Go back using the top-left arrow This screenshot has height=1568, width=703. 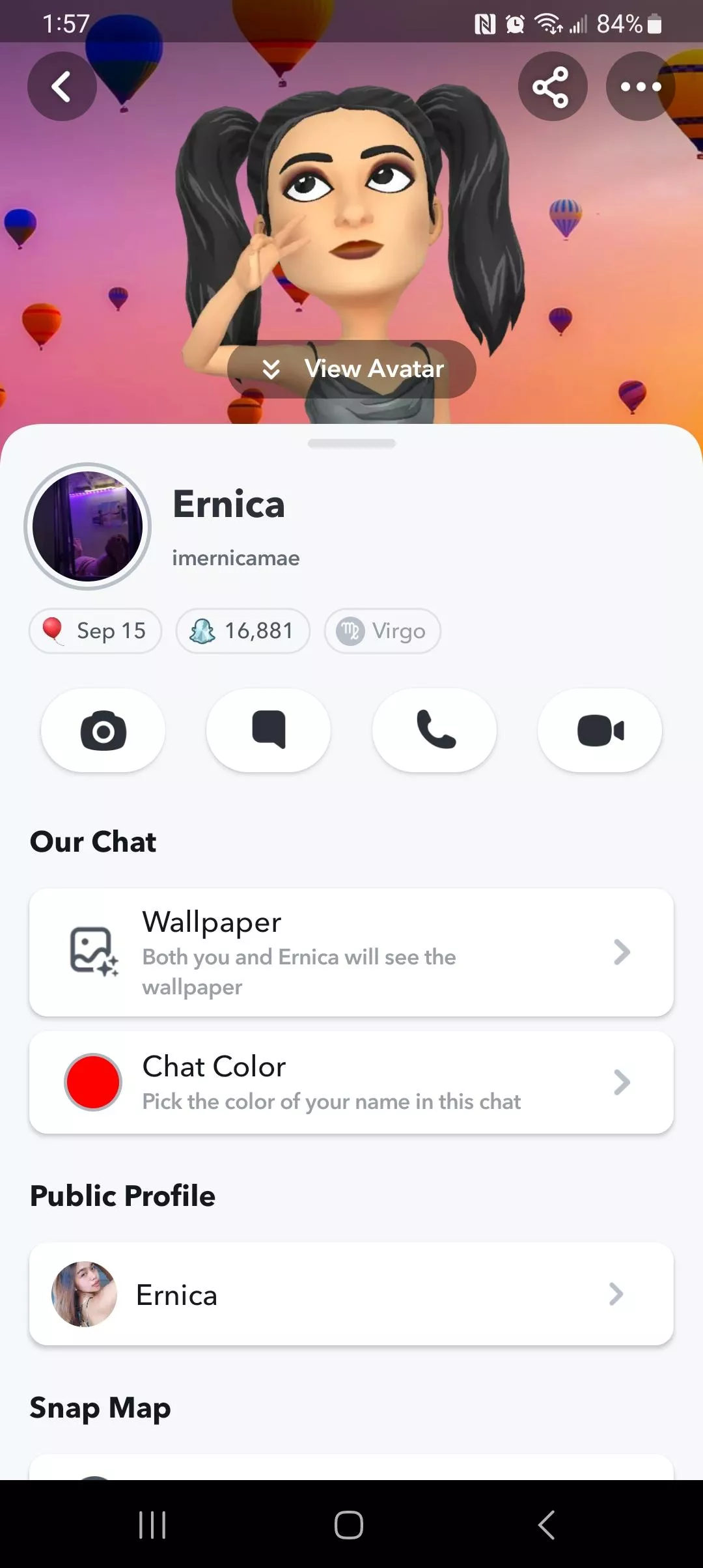(x=62, y=86)
